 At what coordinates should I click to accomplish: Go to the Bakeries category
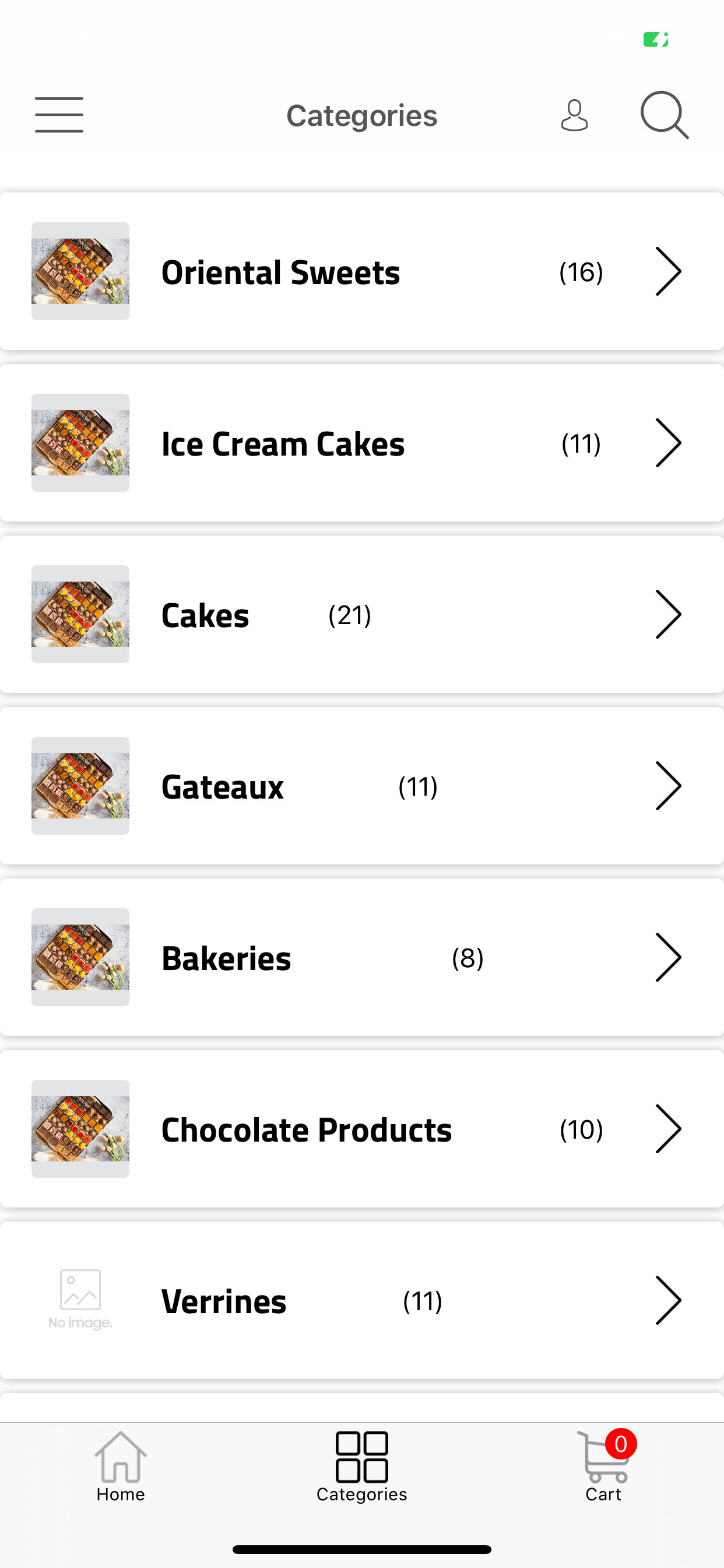pyautogui.click(x=361, y=958)
